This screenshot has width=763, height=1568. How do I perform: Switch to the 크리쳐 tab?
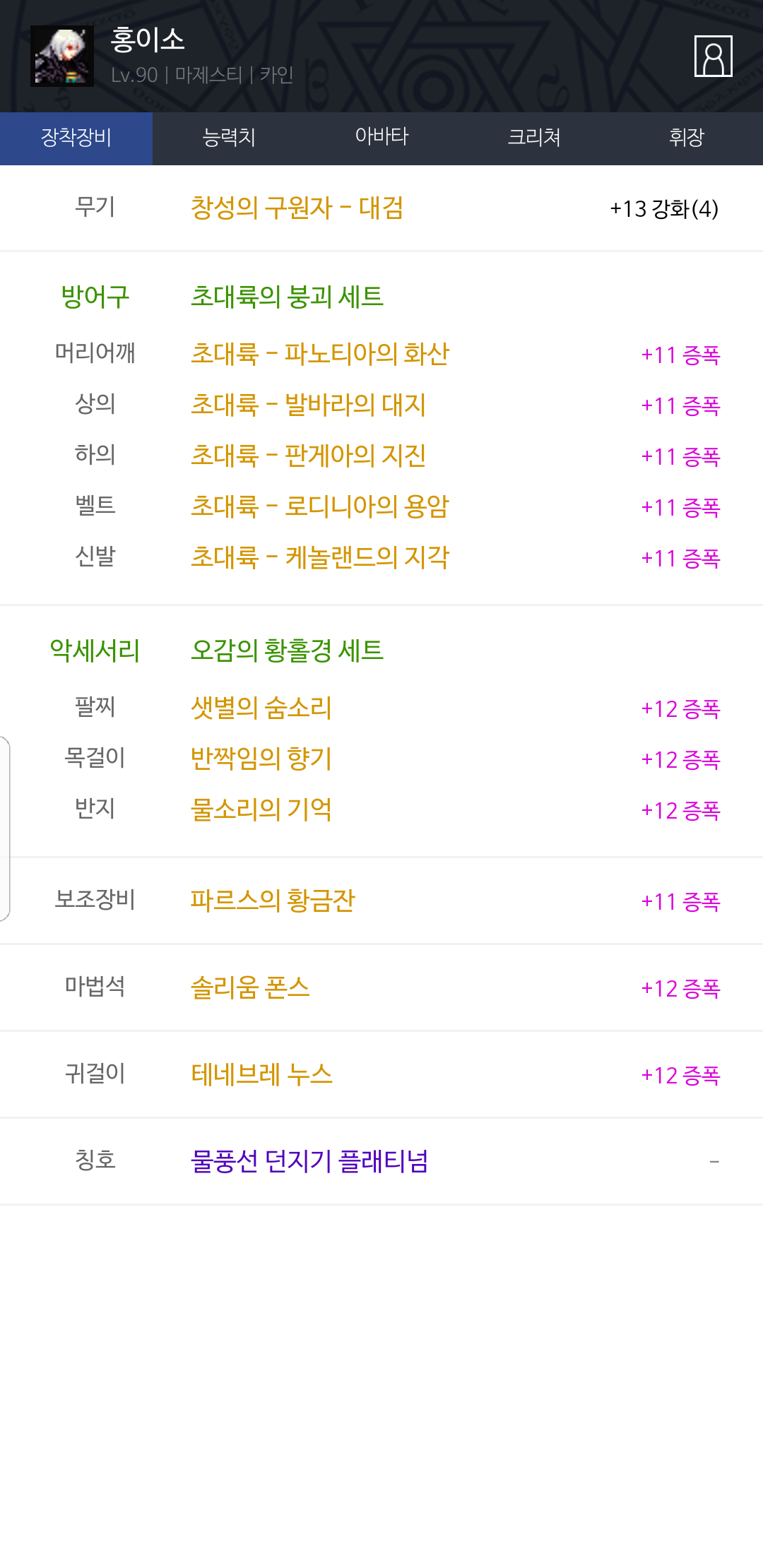(x=534, y=138)
